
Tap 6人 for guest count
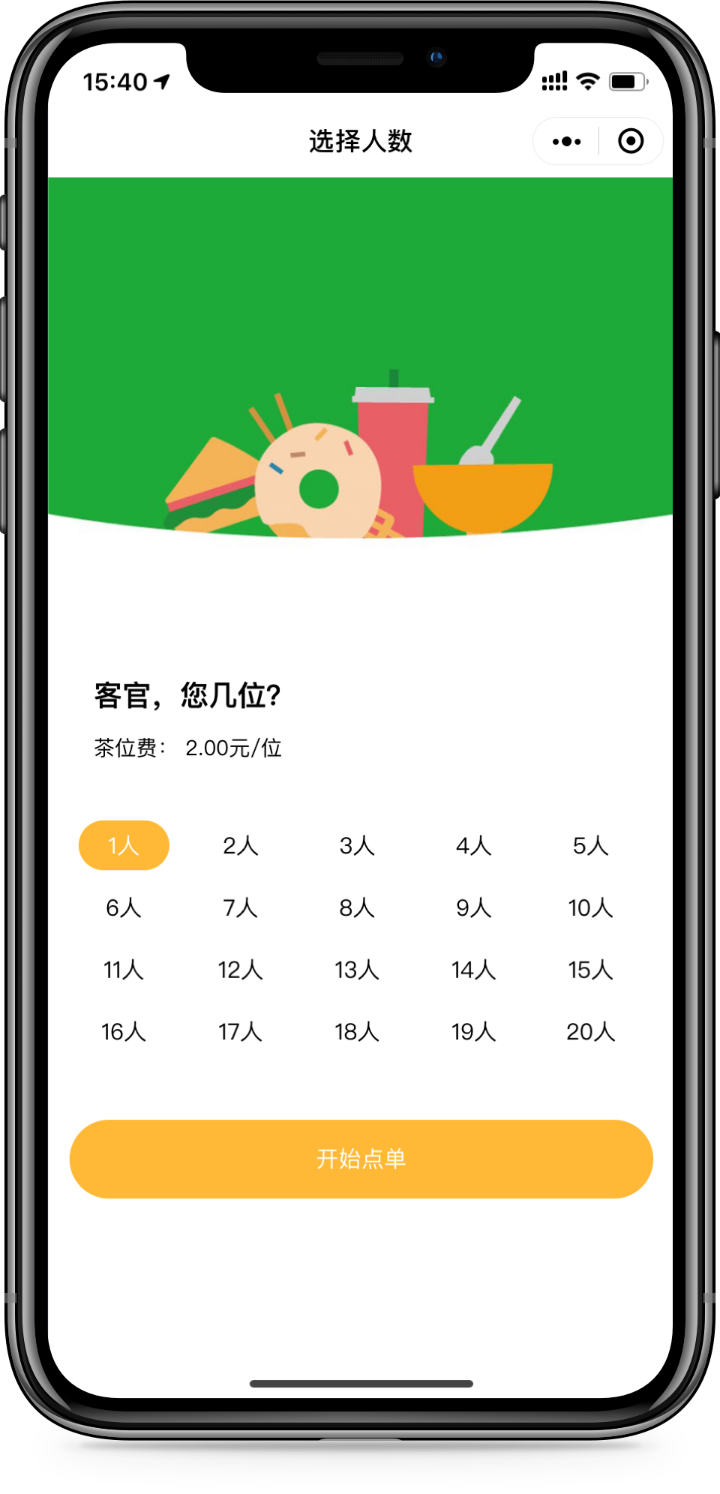pos(124,908)
